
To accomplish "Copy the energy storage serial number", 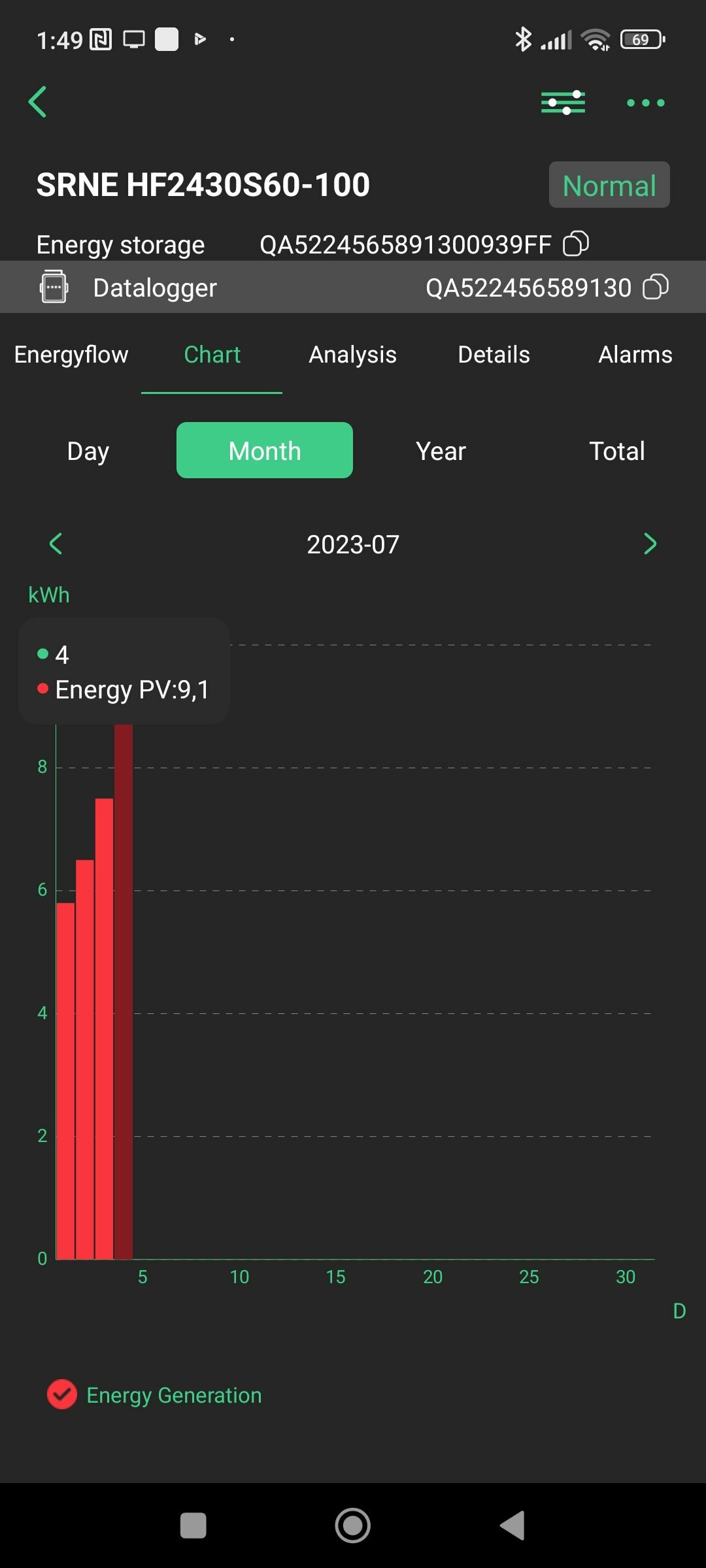I will 576,244.
